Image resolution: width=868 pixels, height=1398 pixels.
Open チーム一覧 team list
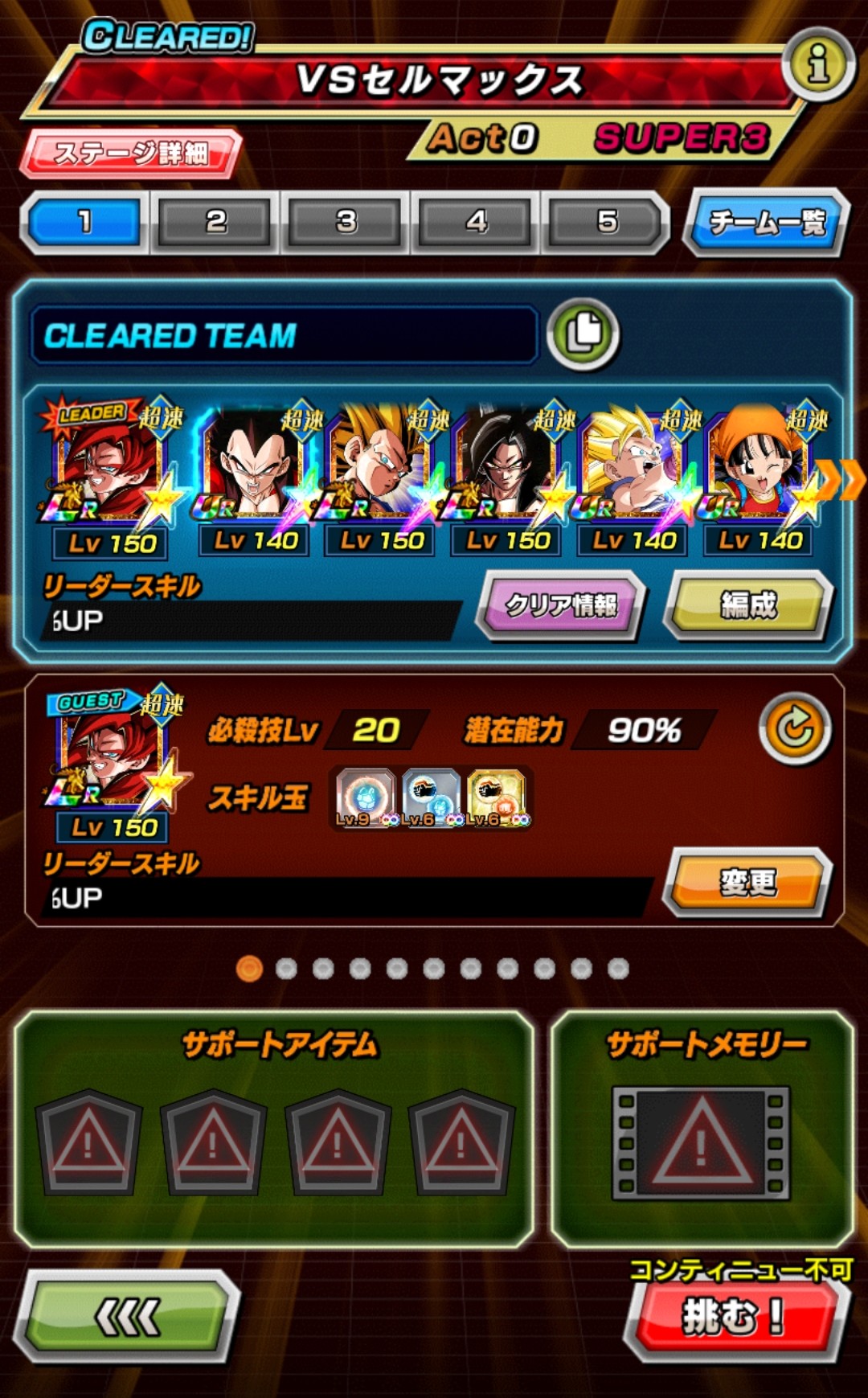tap(766, 223)
